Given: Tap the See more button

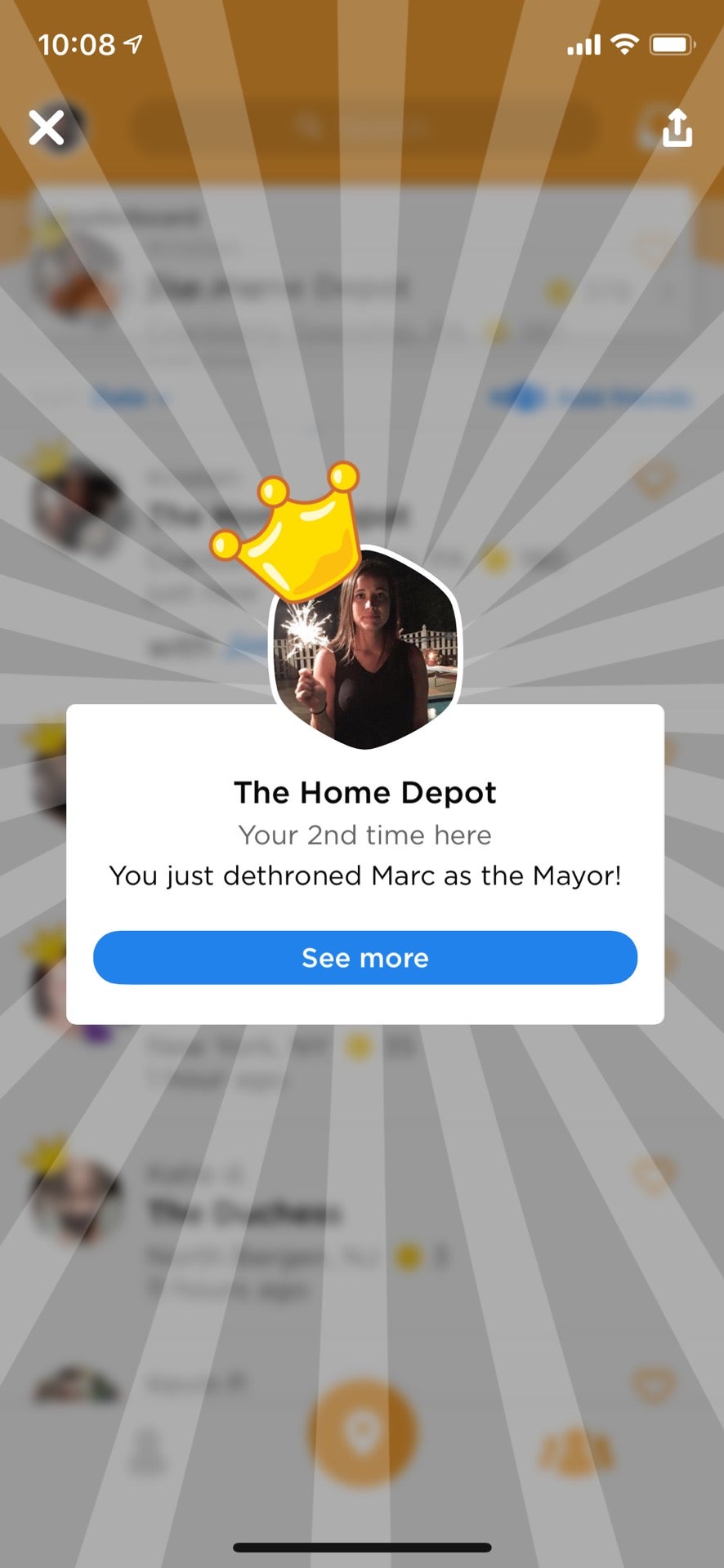Looking at the screenshot, I should point(364,957).
